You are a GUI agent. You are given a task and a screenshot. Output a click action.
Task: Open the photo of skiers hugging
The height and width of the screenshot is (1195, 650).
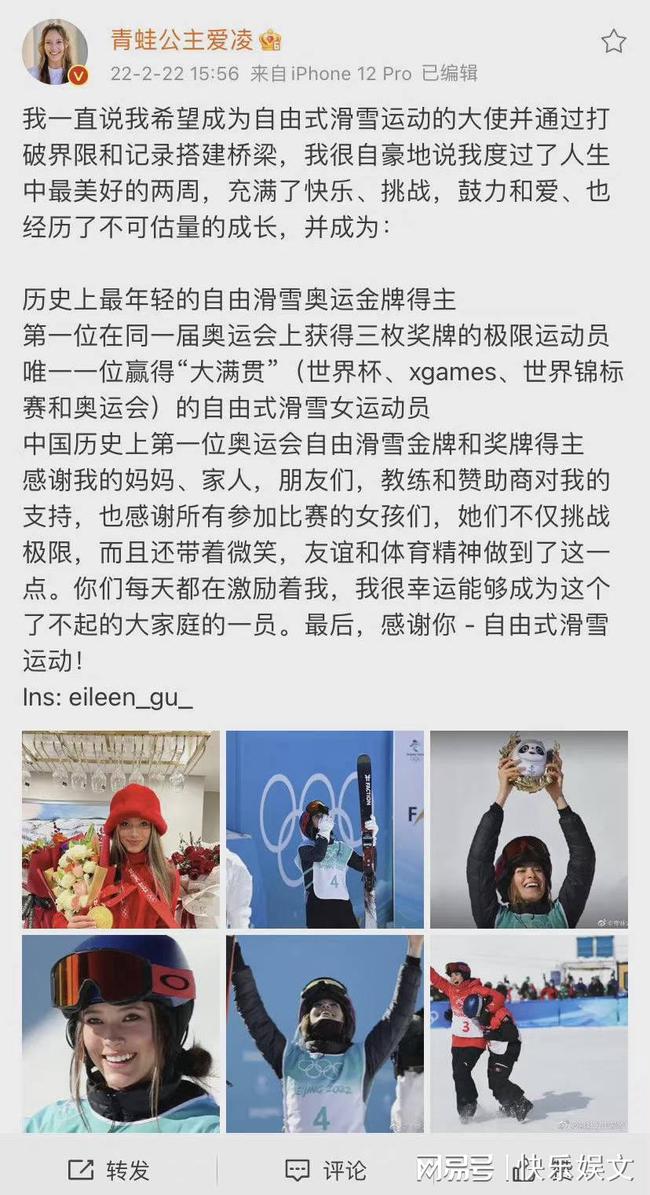click(x=529, y=1033)
